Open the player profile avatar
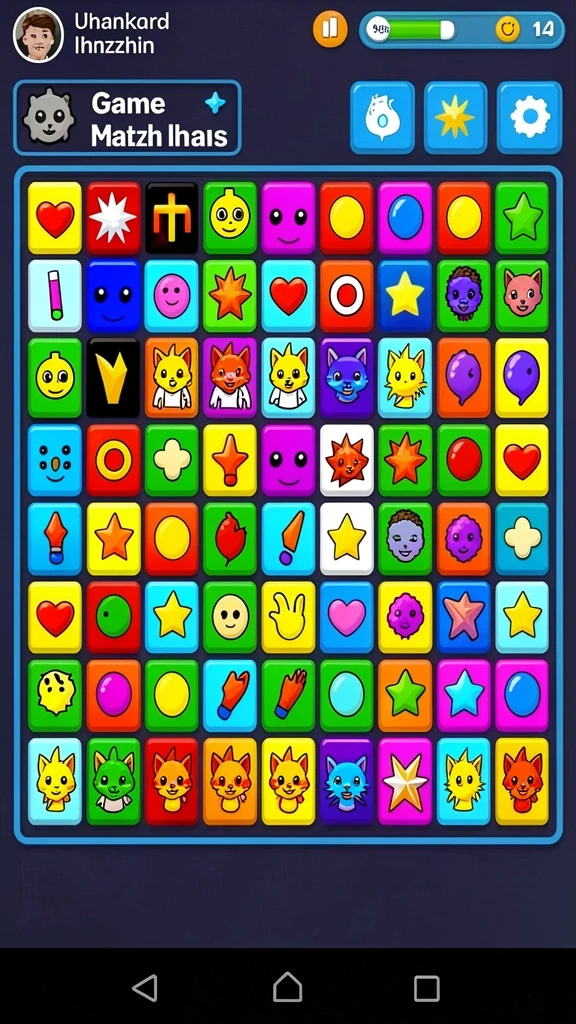 pos(39,35)
